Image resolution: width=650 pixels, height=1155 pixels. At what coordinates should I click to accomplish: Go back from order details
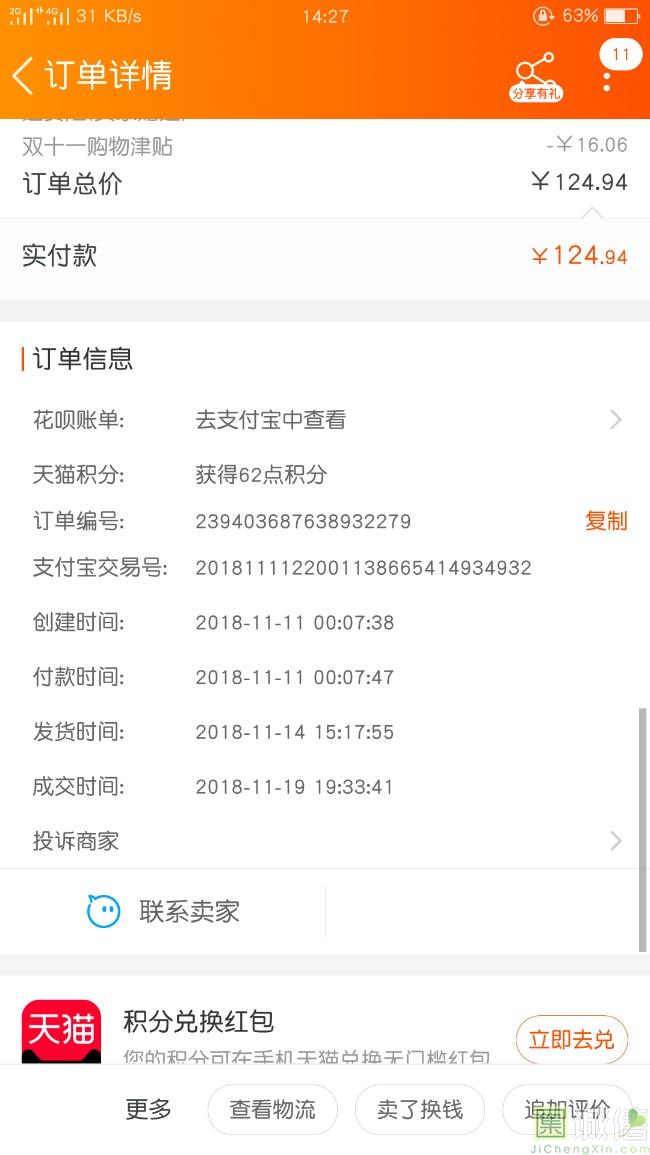coord(24,75)
